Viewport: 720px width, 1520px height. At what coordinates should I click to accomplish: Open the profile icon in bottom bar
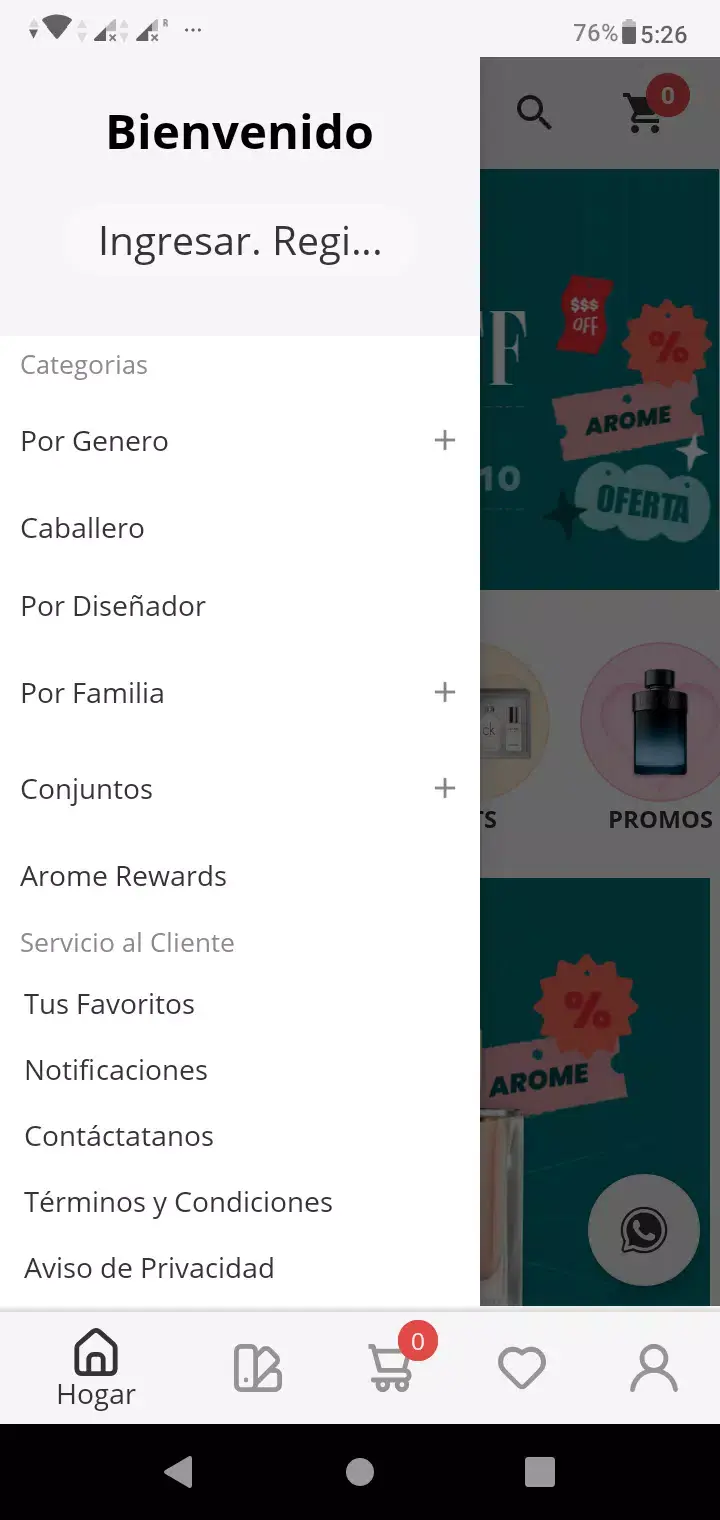(x=654, y=1367)
